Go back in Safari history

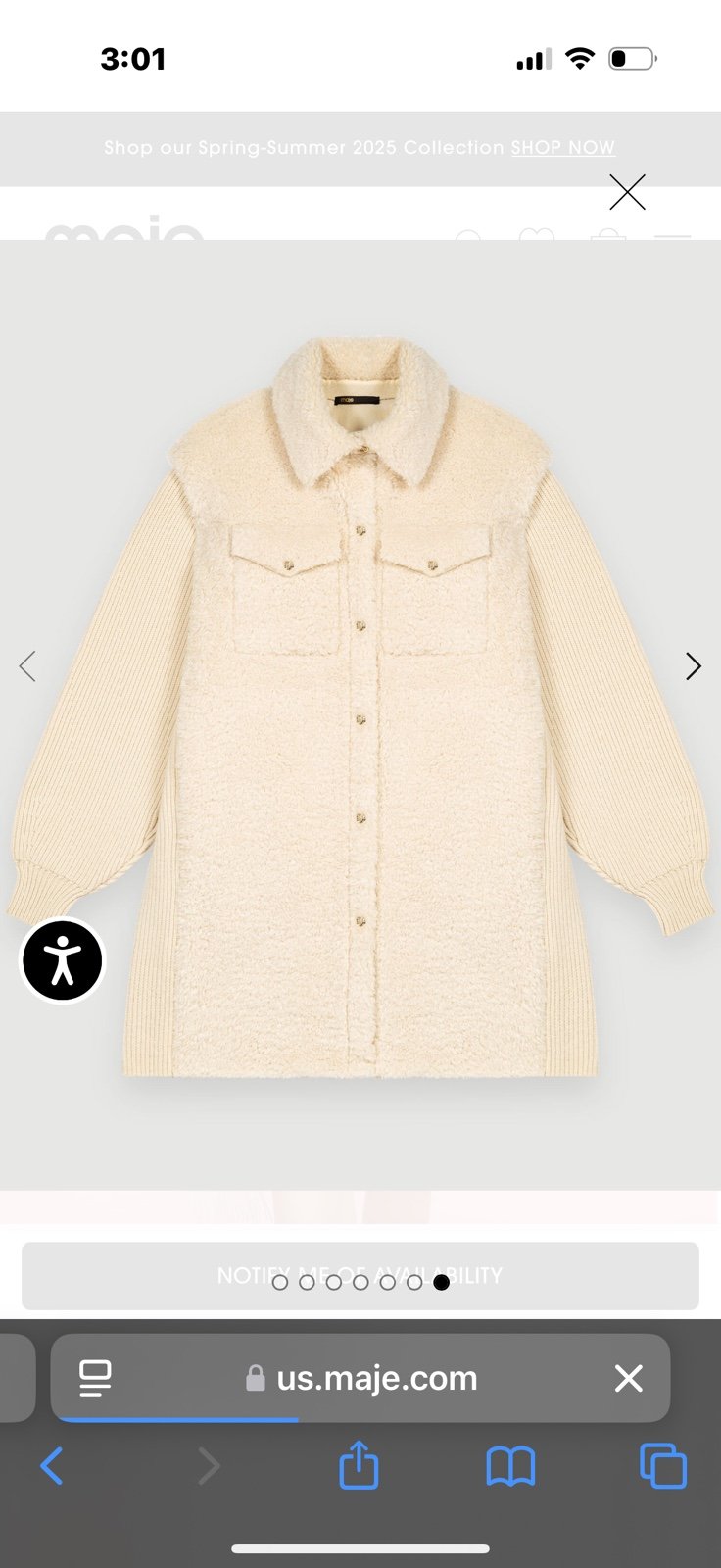pyautogui.click(x=52, y=1467)
